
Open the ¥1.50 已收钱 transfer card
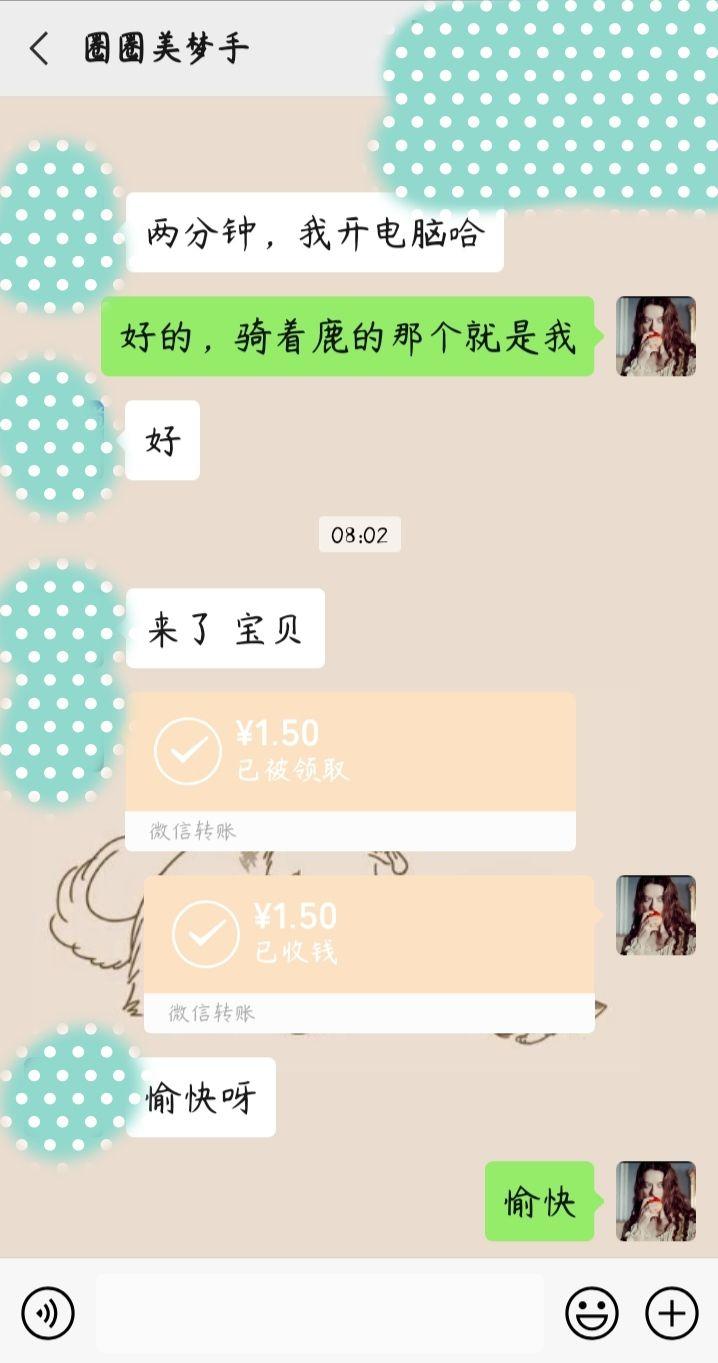click(x=368, y=953)
